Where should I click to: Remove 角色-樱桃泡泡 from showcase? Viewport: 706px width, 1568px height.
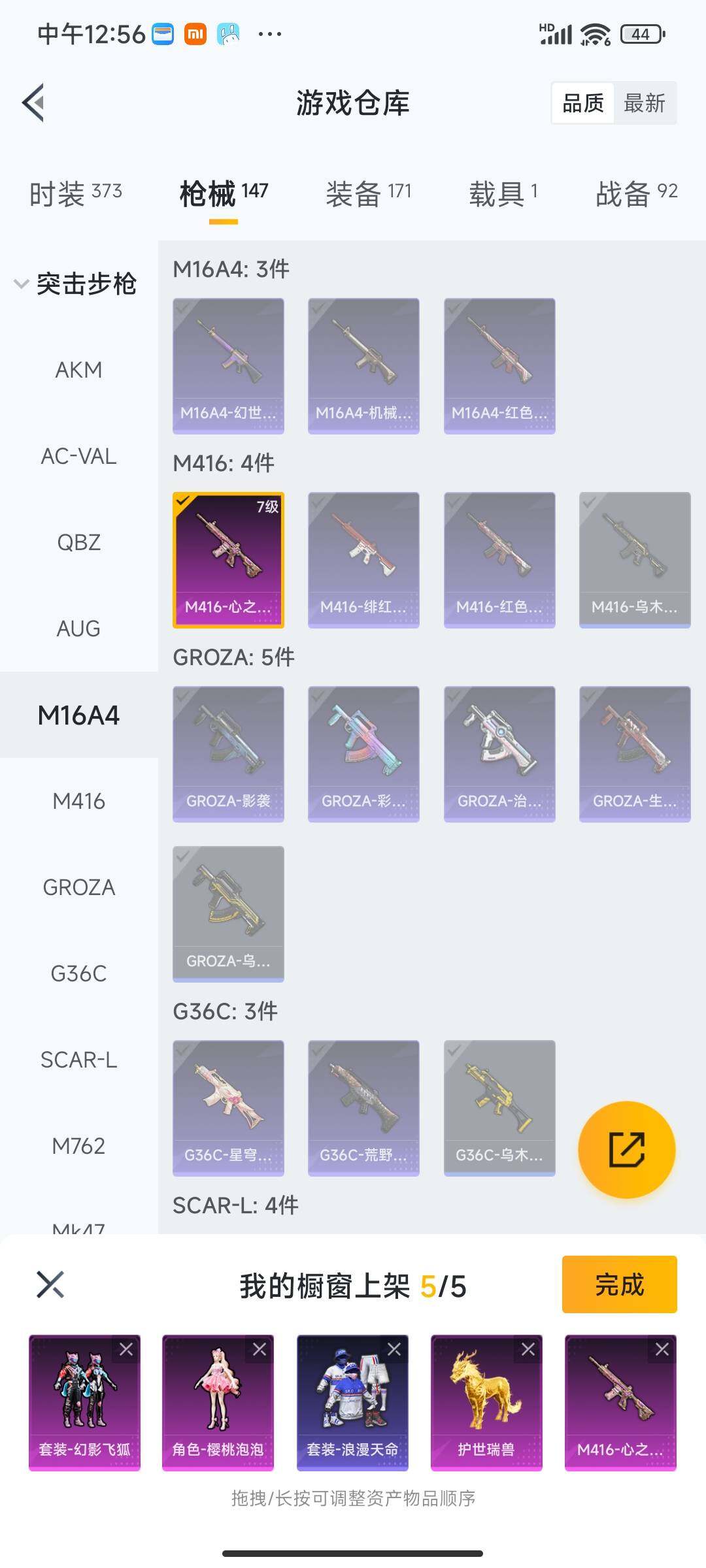pyautogui.click(x=260, y=1349)
